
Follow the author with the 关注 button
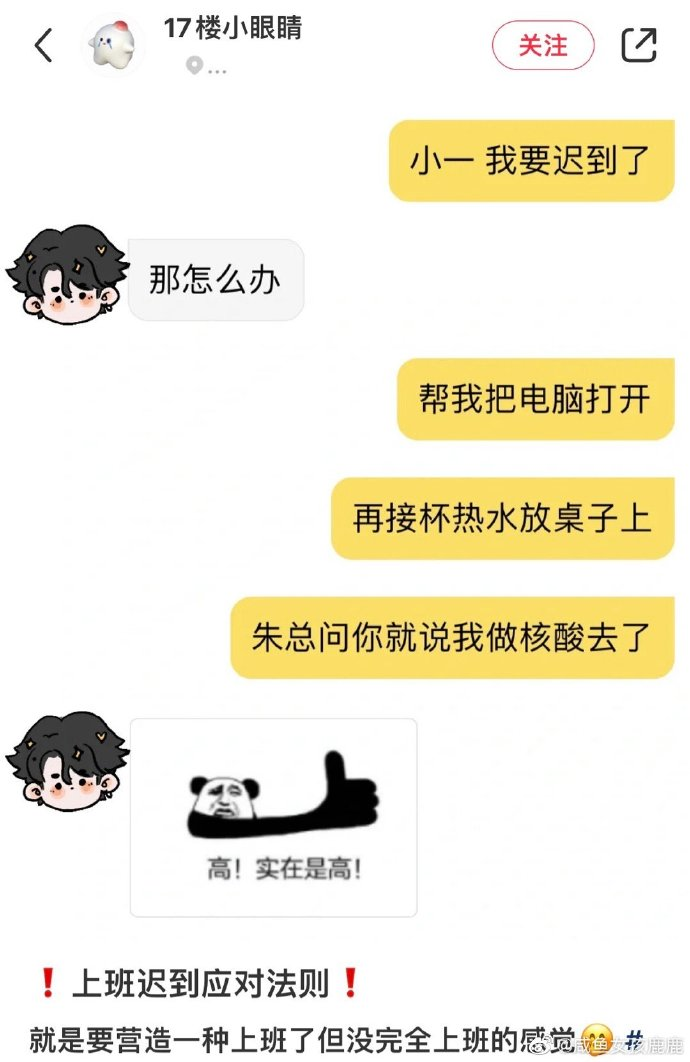click(x=543, y=45)
